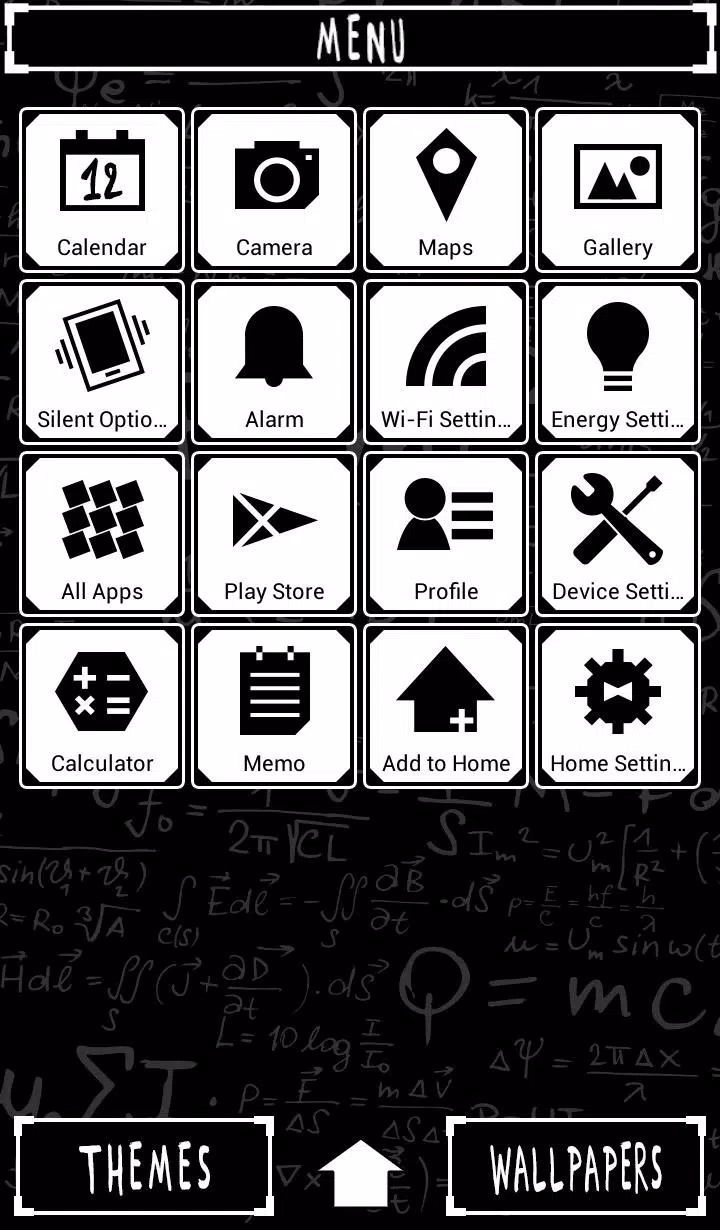720x1230 pixels.
Task: Open Device Settings
Action: 618,534
